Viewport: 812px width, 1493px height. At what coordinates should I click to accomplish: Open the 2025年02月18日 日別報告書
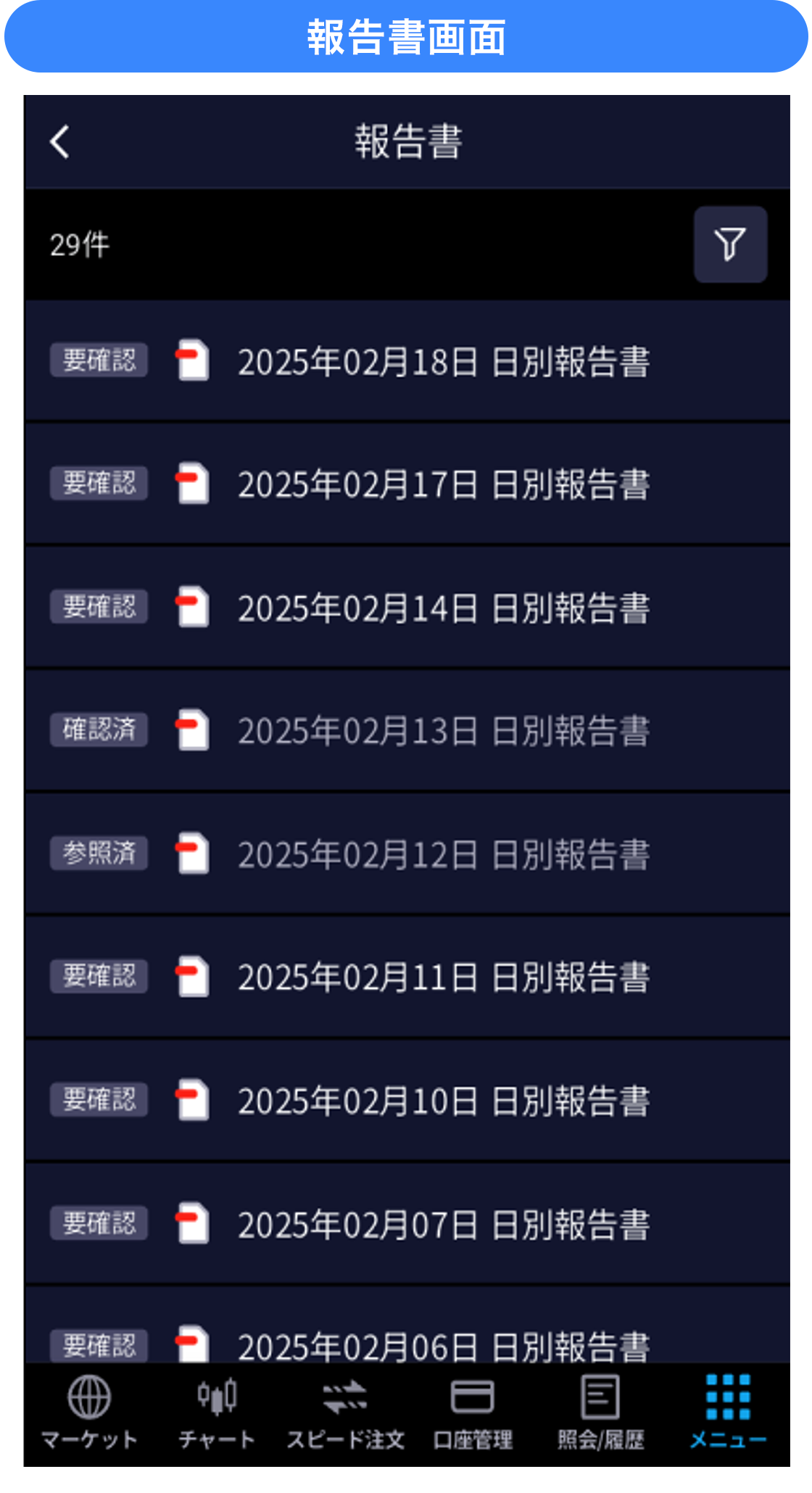(x=407, y=361)
